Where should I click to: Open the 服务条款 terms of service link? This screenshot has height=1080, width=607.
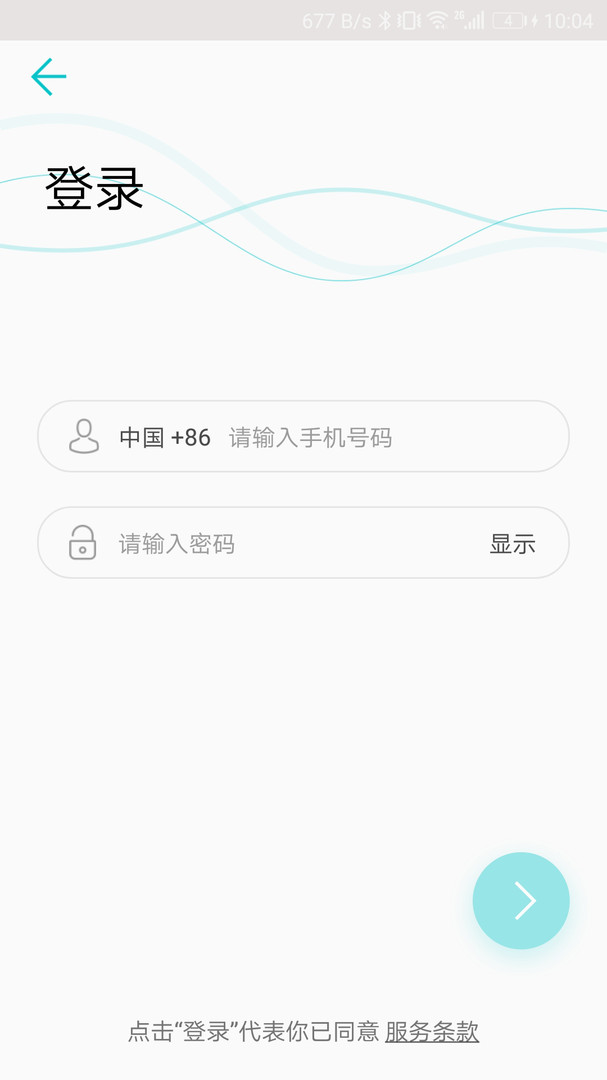[432, 1032]
